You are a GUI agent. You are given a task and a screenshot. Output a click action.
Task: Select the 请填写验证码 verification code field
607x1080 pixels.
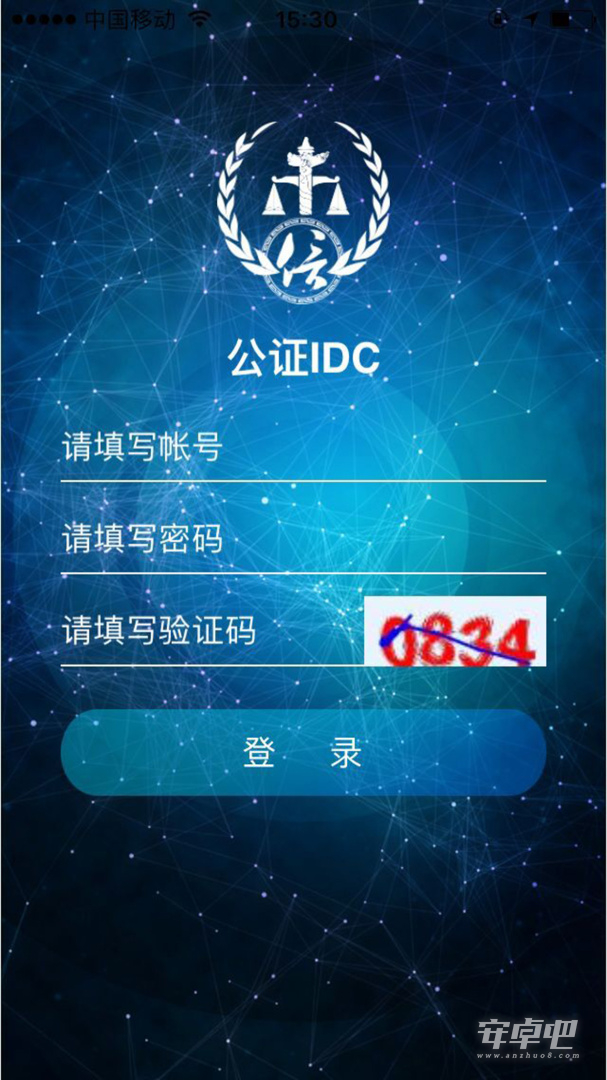[x=212, y=630]
